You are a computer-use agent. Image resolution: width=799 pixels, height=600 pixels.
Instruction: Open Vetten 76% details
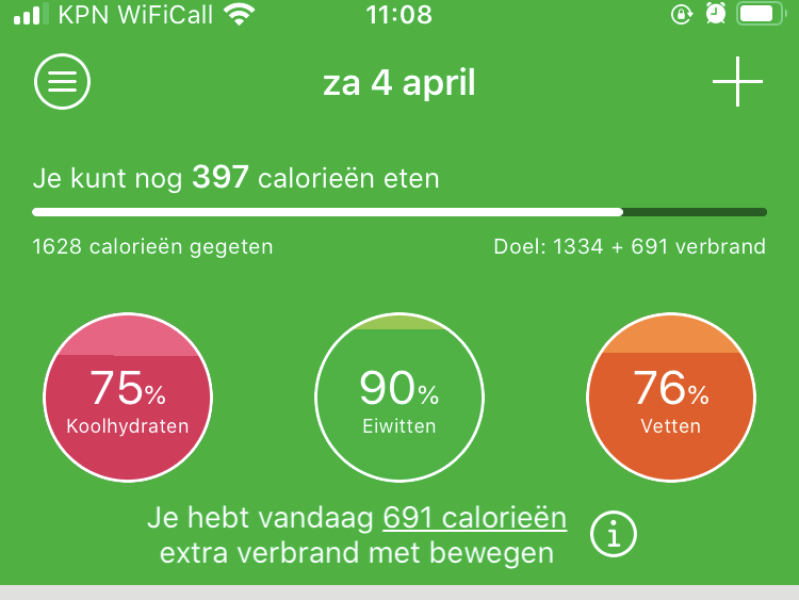[x=670, y=398]
